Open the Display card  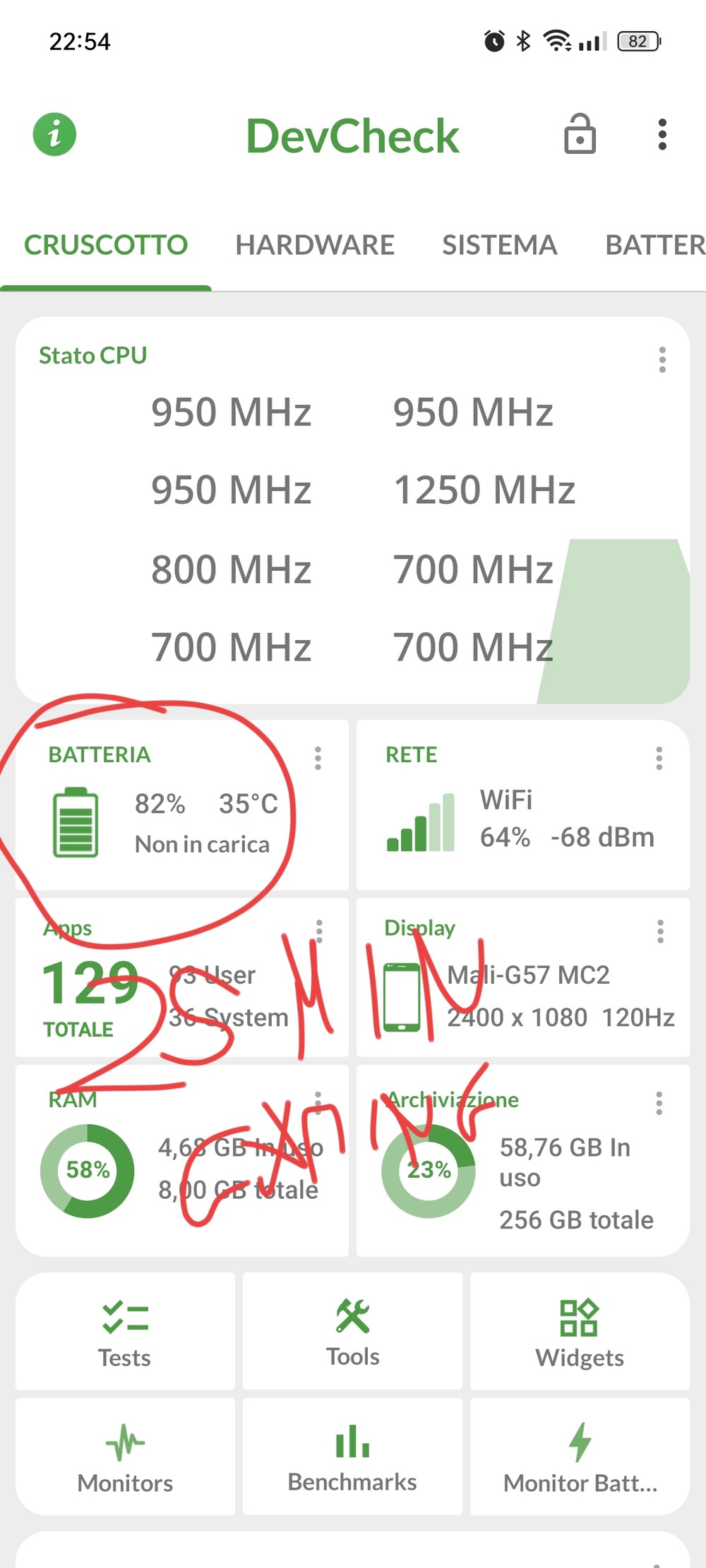click(x=523, y=977)
